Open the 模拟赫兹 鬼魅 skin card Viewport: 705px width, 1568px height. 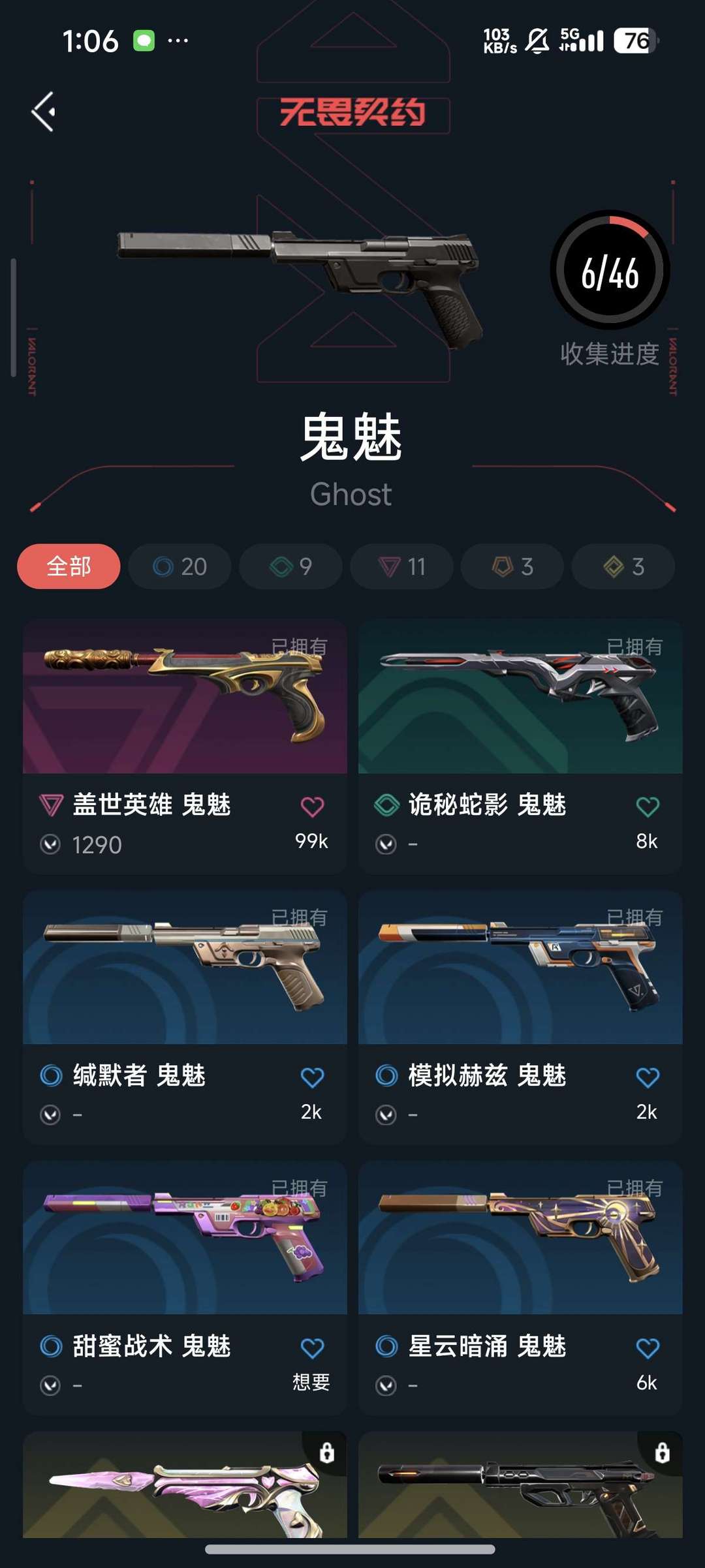(520, 1017)
